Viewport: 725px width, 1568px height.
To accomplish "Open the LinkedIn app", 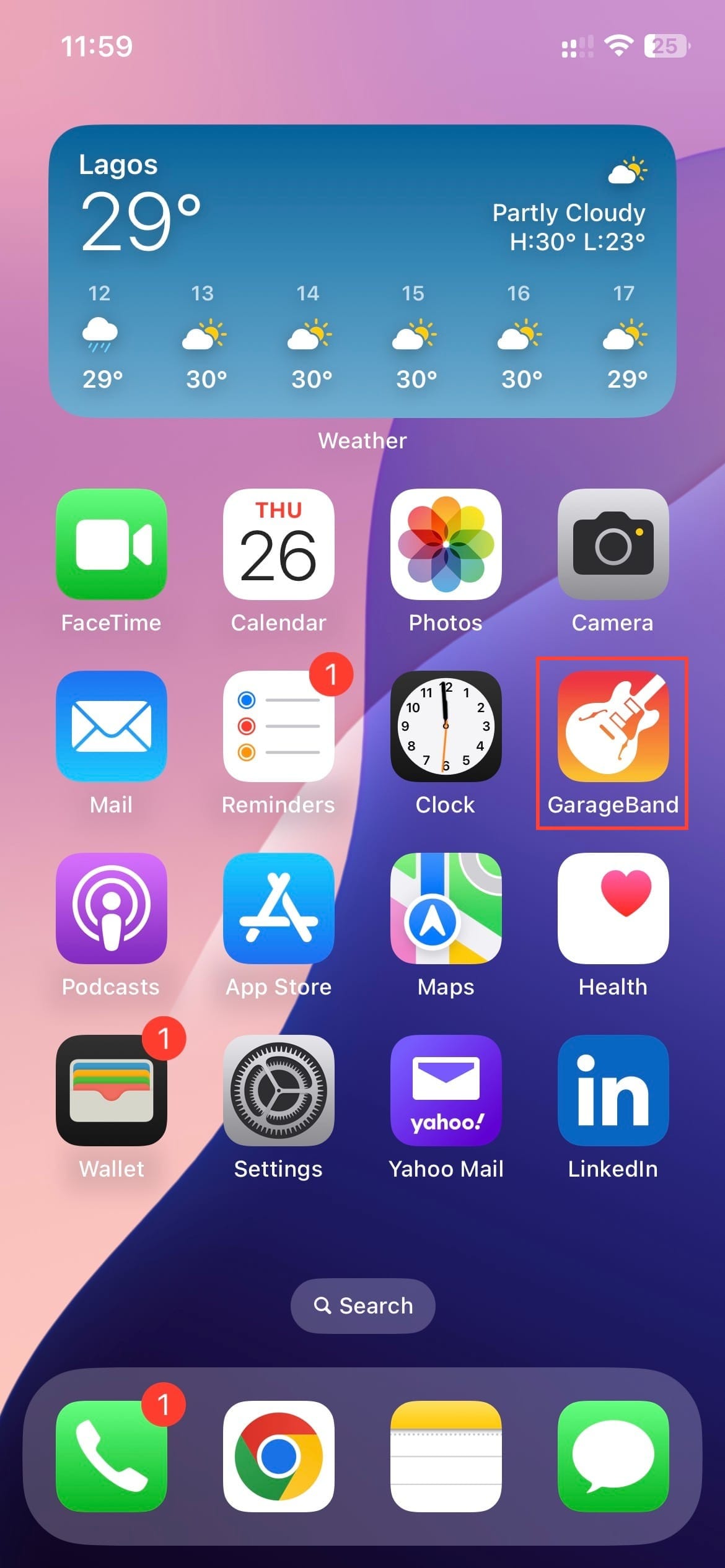I will pos(613,1090).
